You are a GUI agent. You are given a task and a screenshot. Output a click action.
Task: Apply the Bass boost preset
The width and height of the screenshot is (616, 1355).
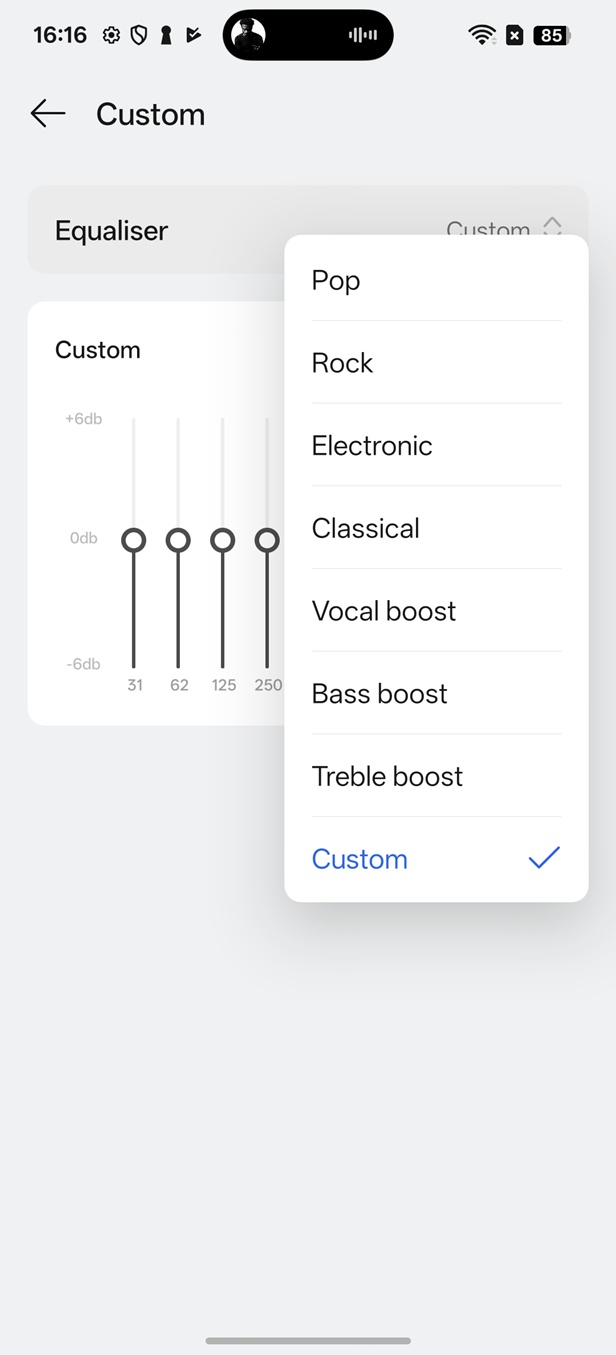point(436,694)
